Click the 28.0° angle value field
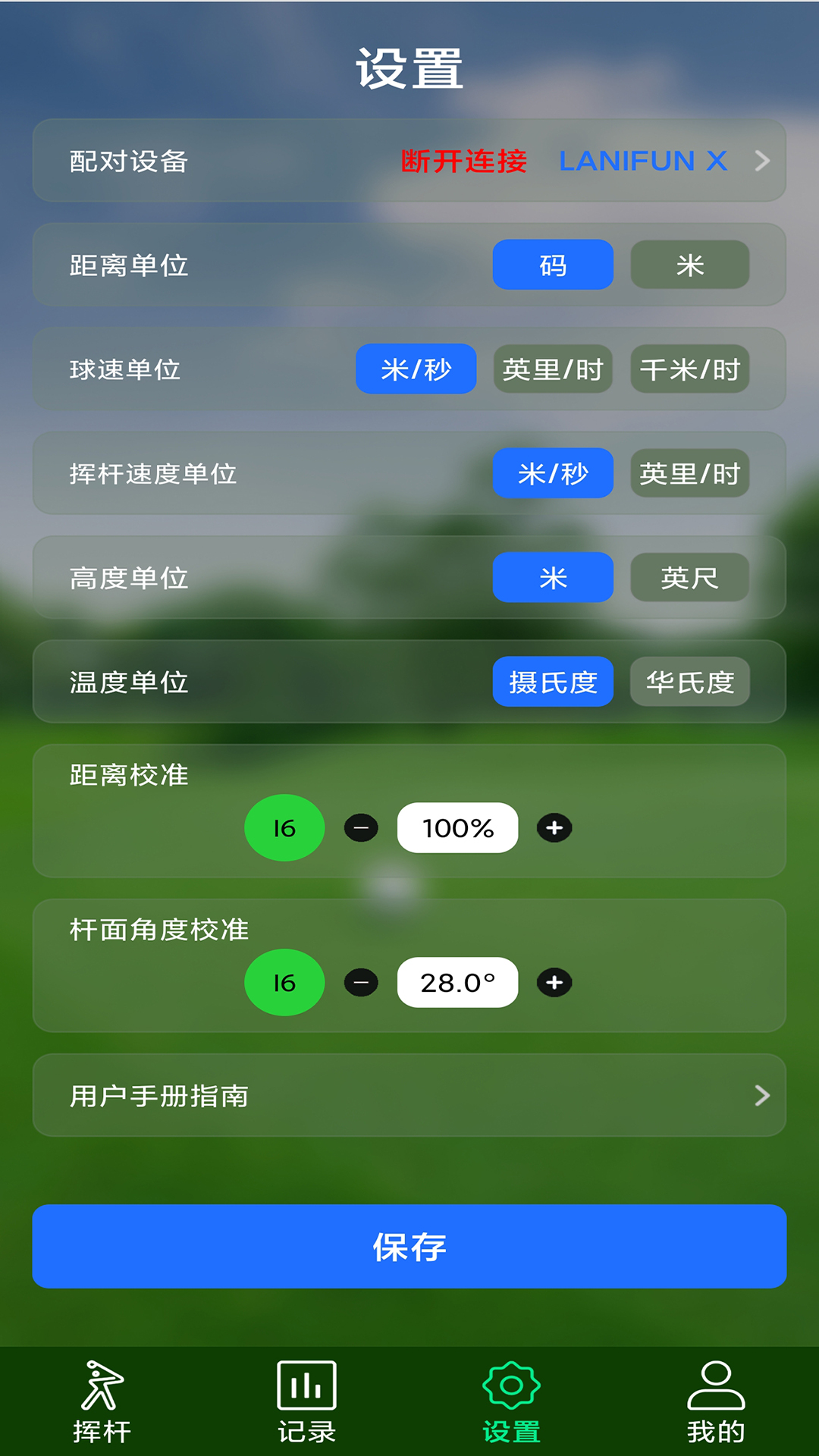This screenshot has width=819, height=1456. pos(457,983)
